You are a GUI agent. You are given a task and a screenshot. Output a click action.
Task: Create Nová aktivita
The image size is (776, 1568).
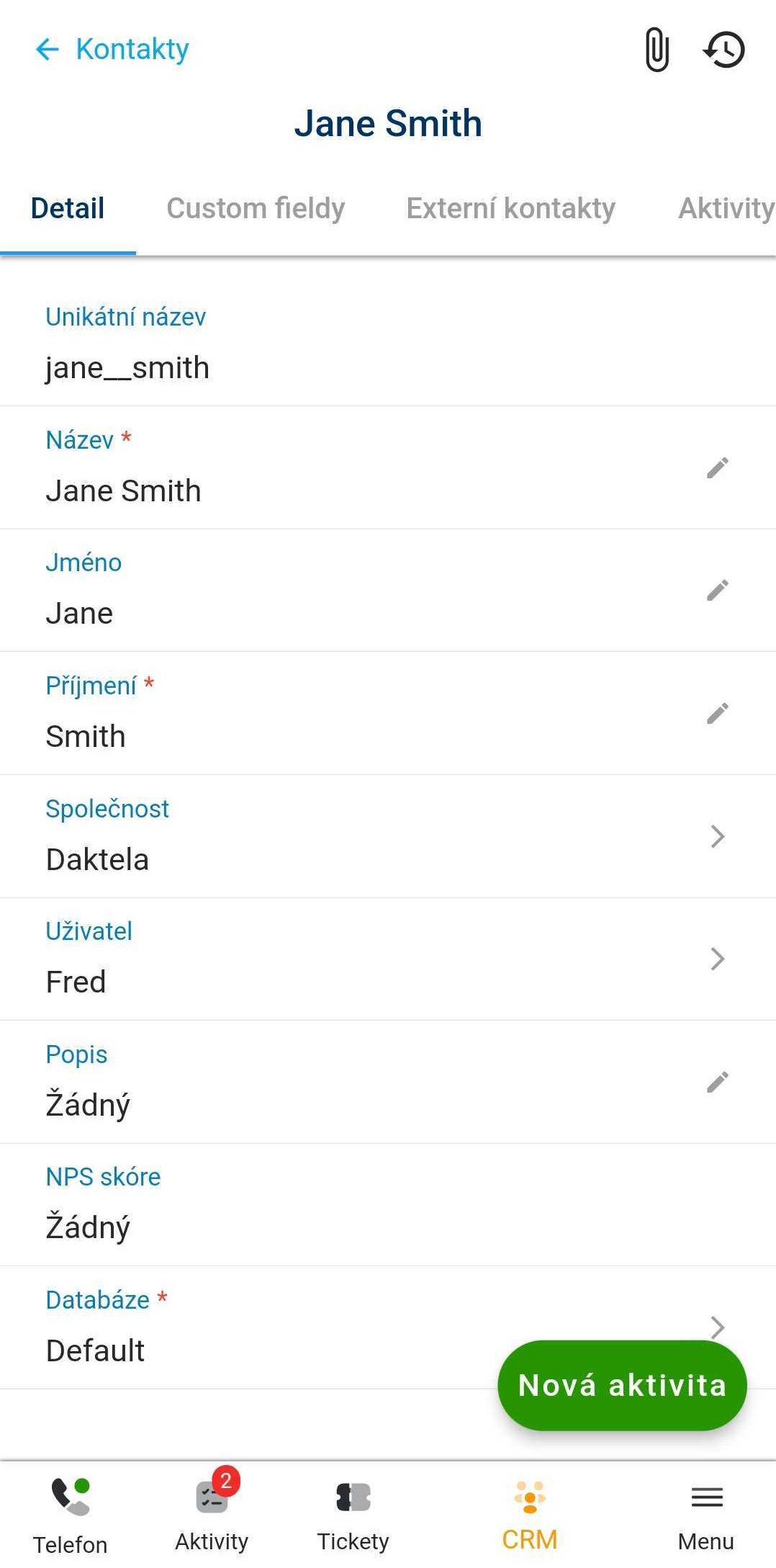(x=622, y=1385)
